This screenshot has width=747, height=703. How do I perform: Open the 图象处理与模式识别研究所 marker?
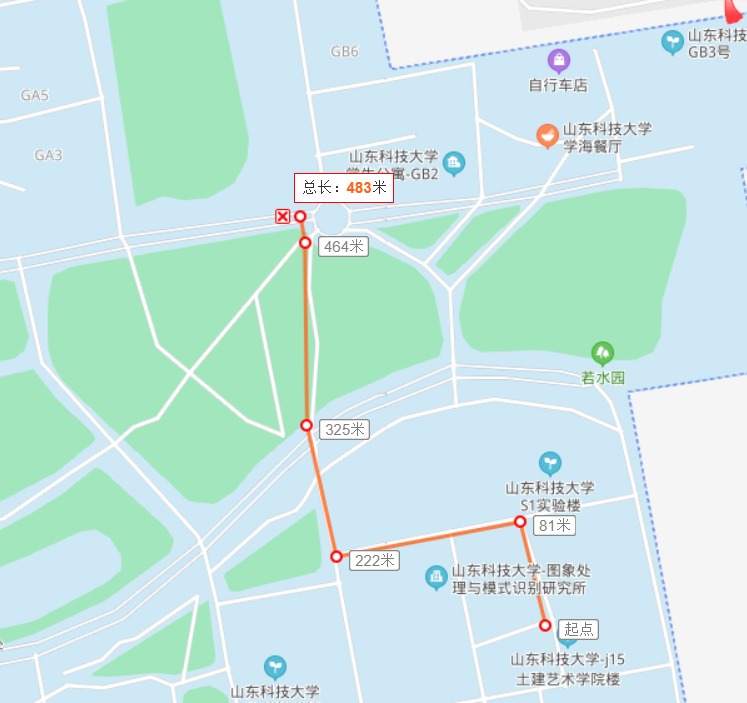pyautogui.click(x=436, y=577)
